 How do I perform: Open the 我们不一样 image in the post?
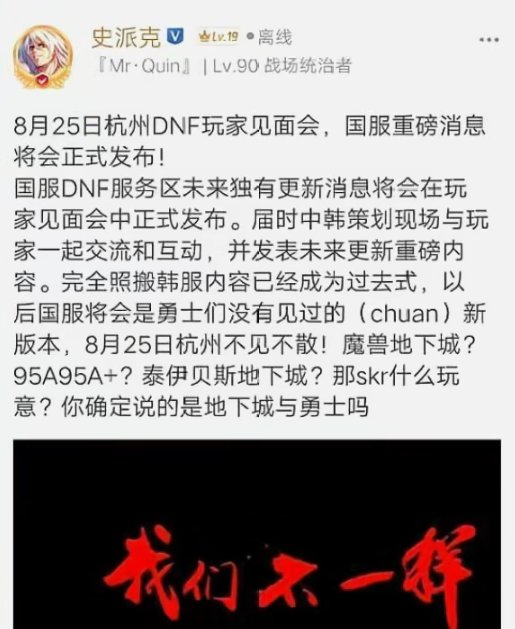coord(257,534)
